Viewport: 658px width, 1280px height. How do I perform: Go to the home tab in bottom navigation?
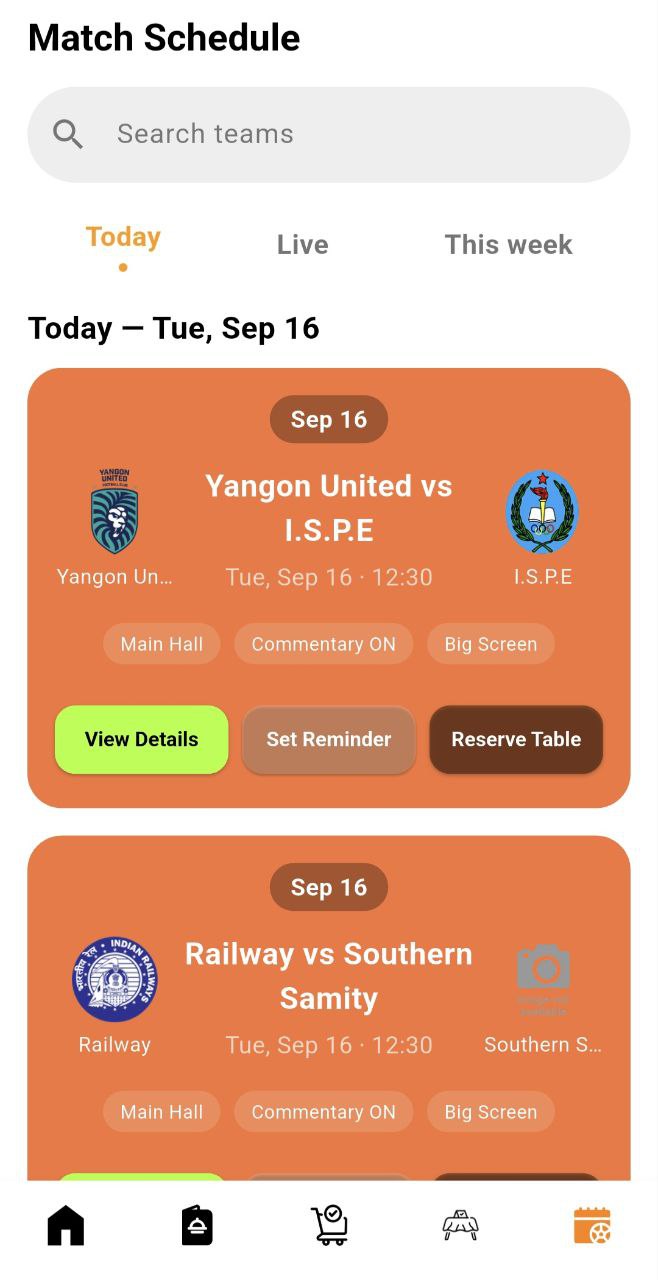click(66, 1225)
